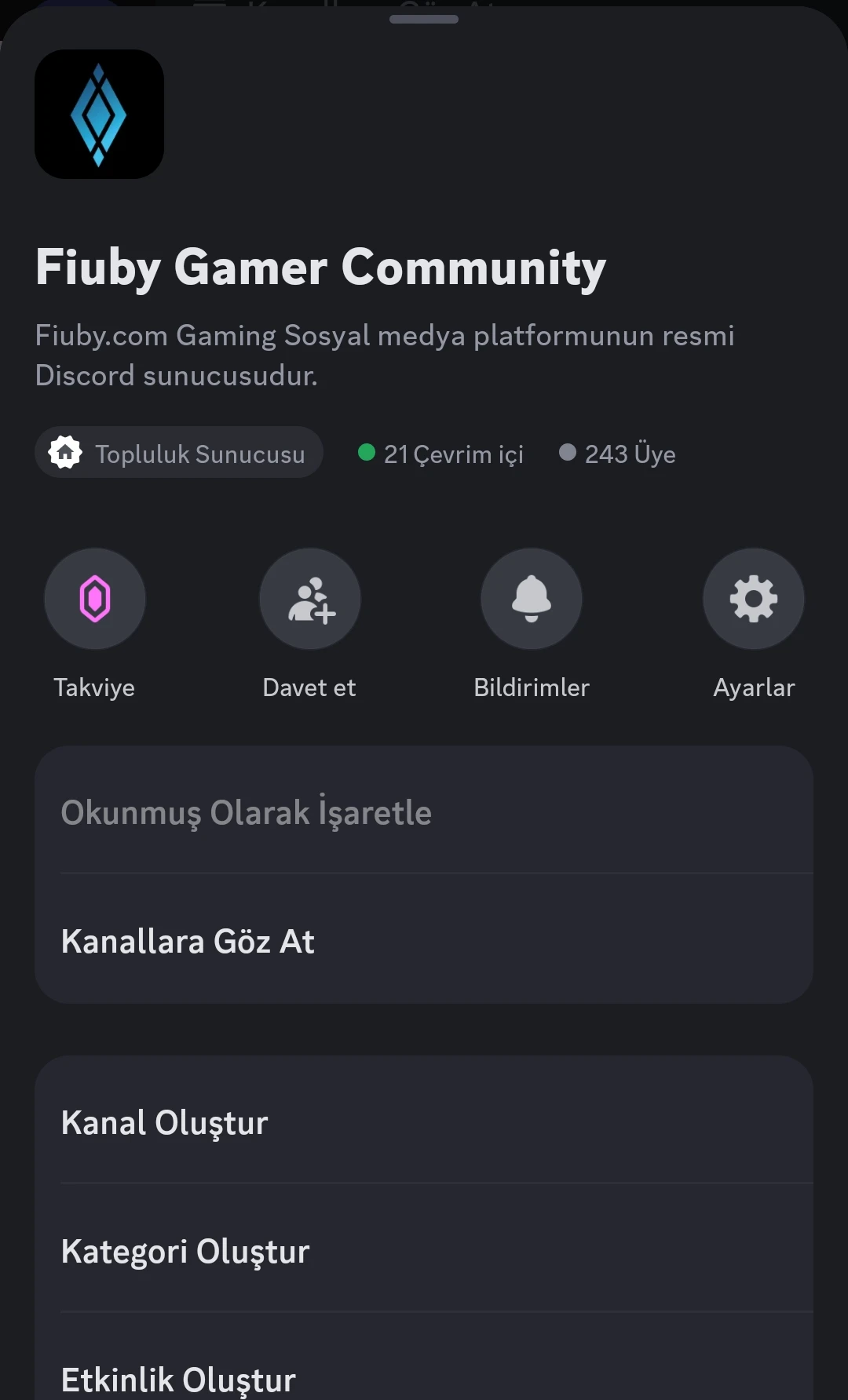
Task: Open the Takviye boost button
Action: click(95, 599)
